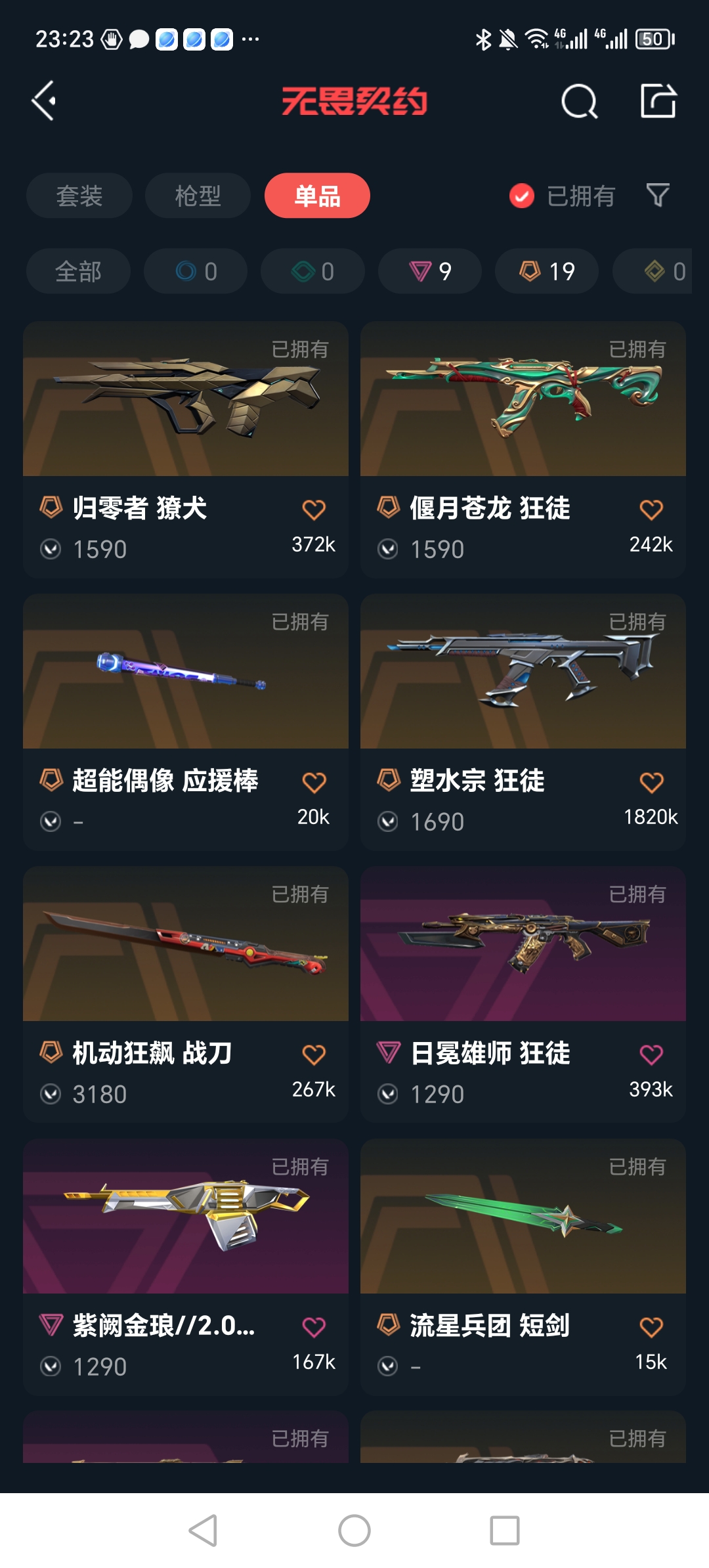The image size is (709, 1568).
Task: Open search
Action: click(580, 102)
